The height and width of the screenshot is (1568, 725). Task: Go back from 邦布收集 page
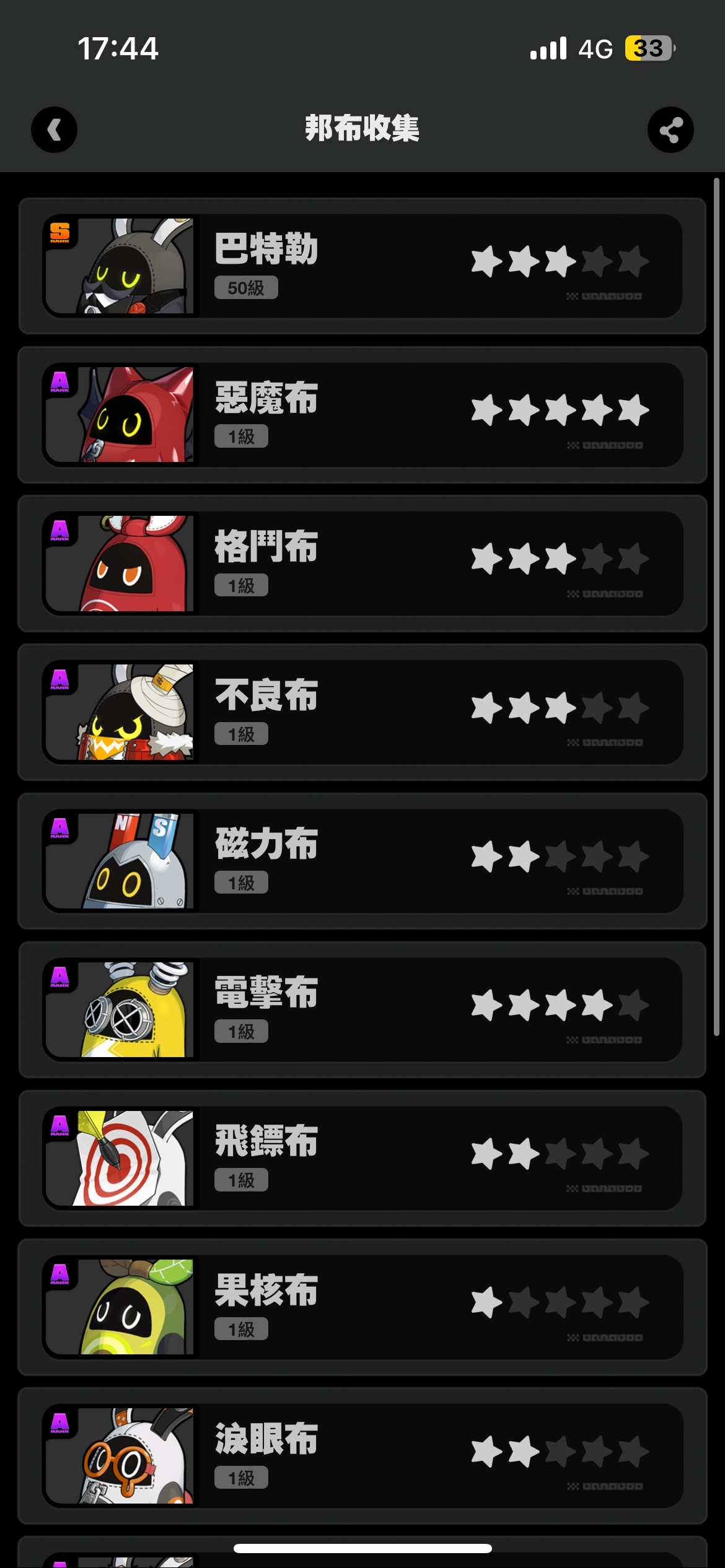coord(55,130)
